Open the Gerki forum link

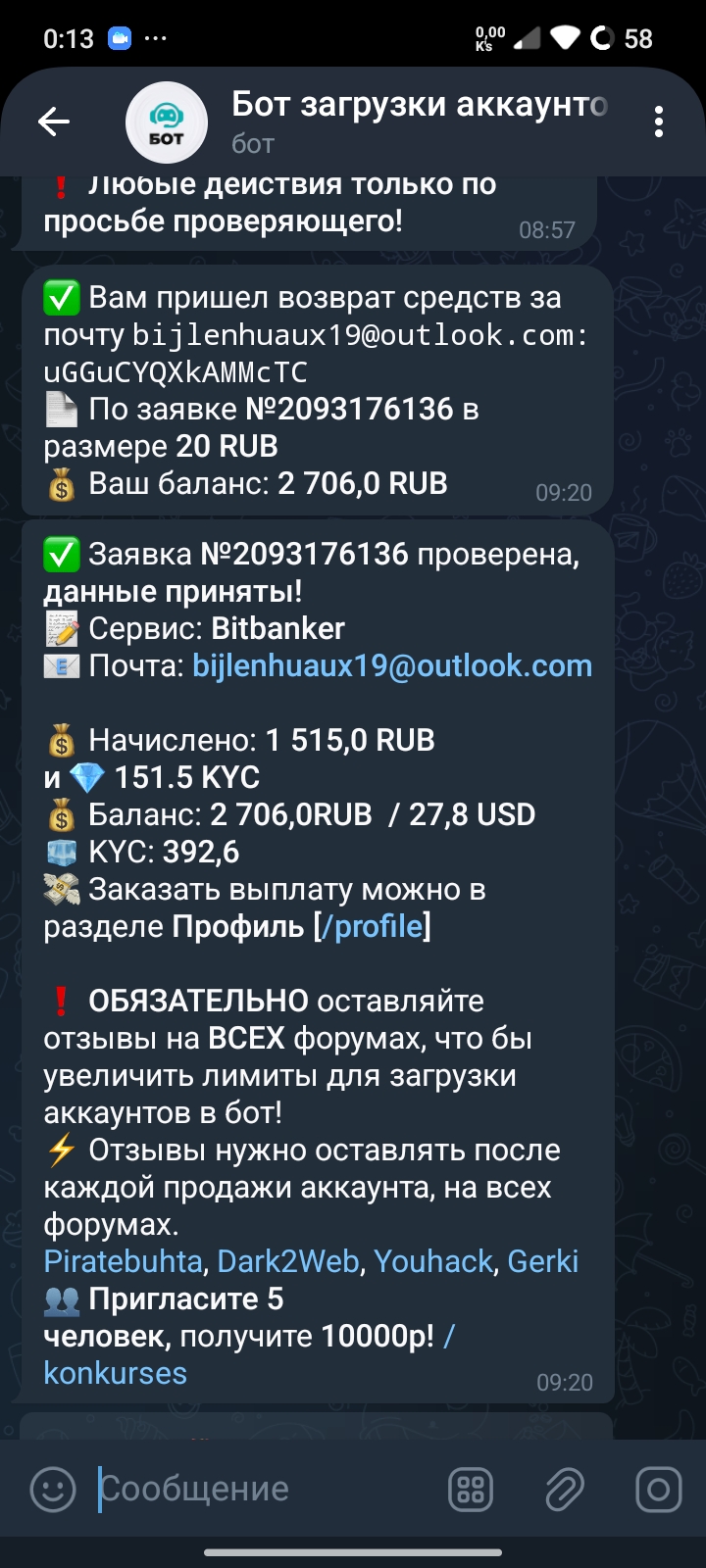click(x=542, y=1261)
